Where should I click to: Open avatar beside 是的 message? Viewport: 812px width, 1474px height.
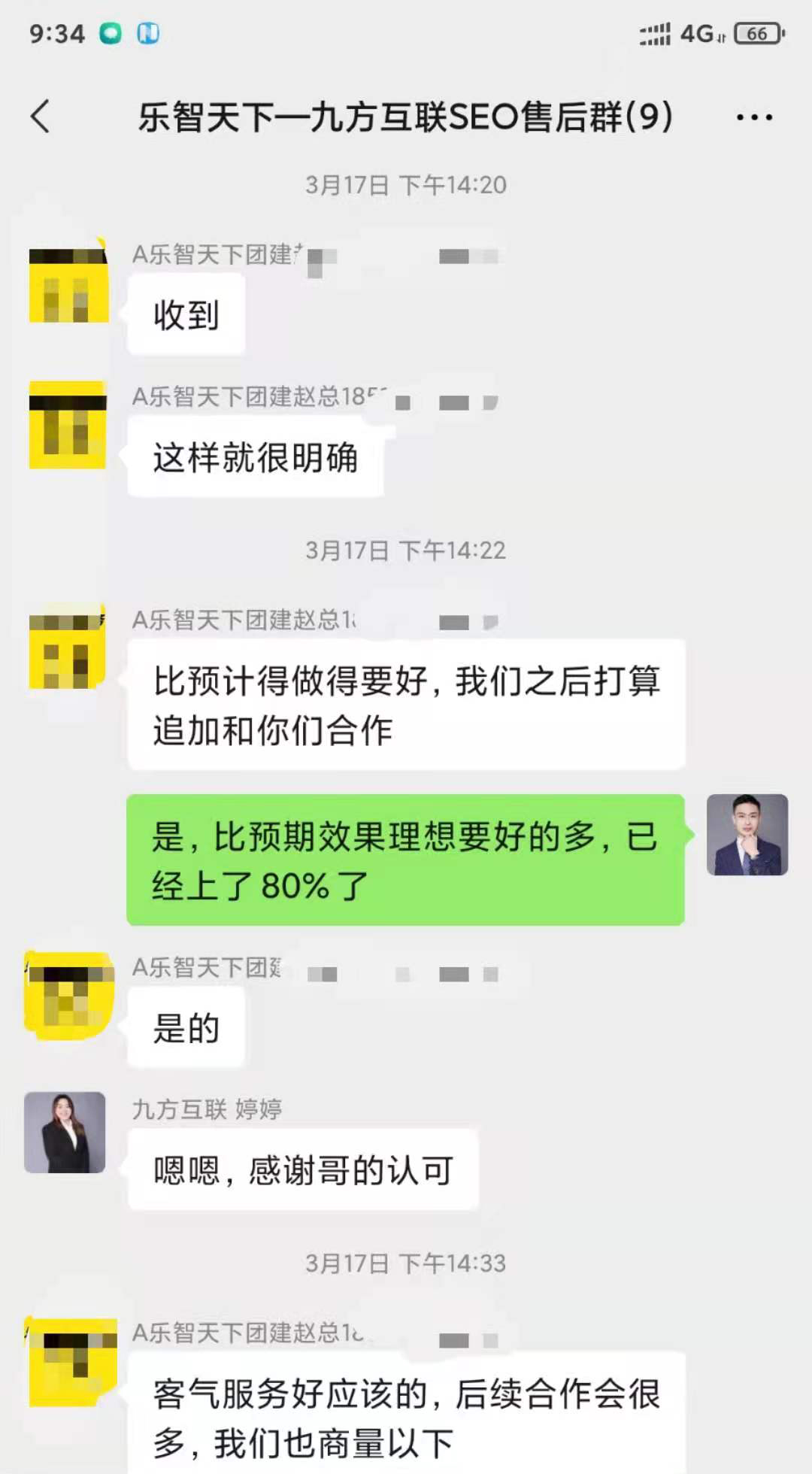tap(69, 995)
